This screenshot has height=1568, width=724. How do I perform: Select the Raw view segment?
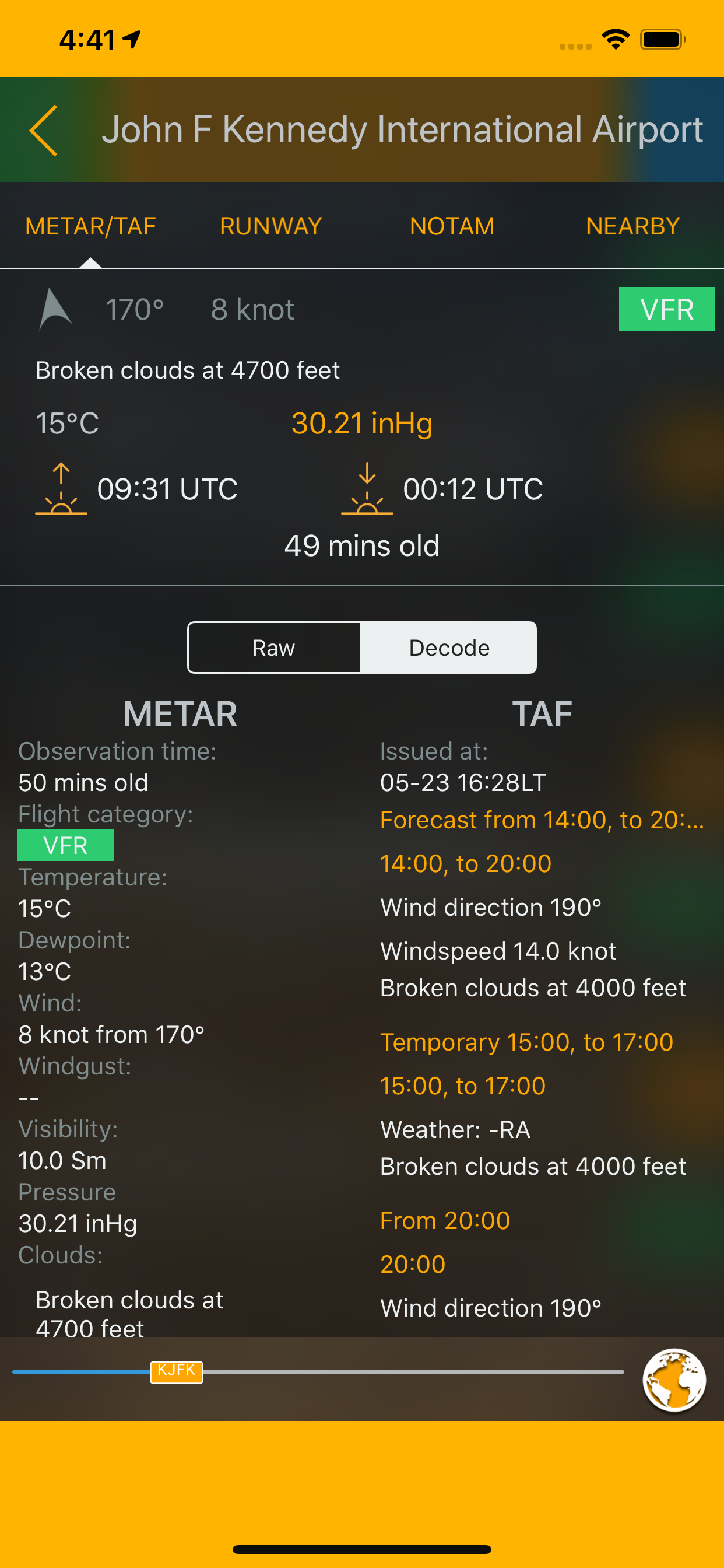[x=275, y=647]
